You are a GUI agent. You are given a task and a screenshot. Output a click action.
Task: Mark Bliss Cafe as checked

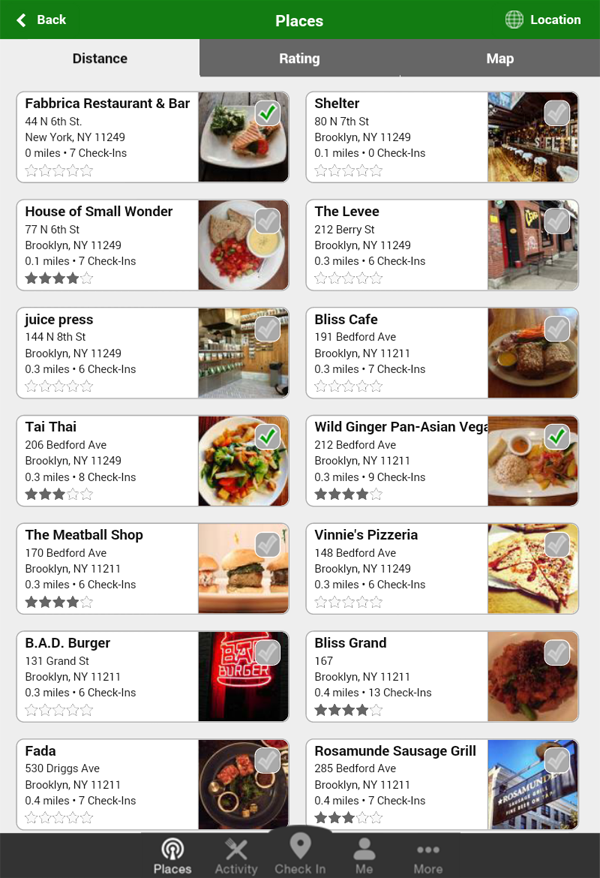557,329
